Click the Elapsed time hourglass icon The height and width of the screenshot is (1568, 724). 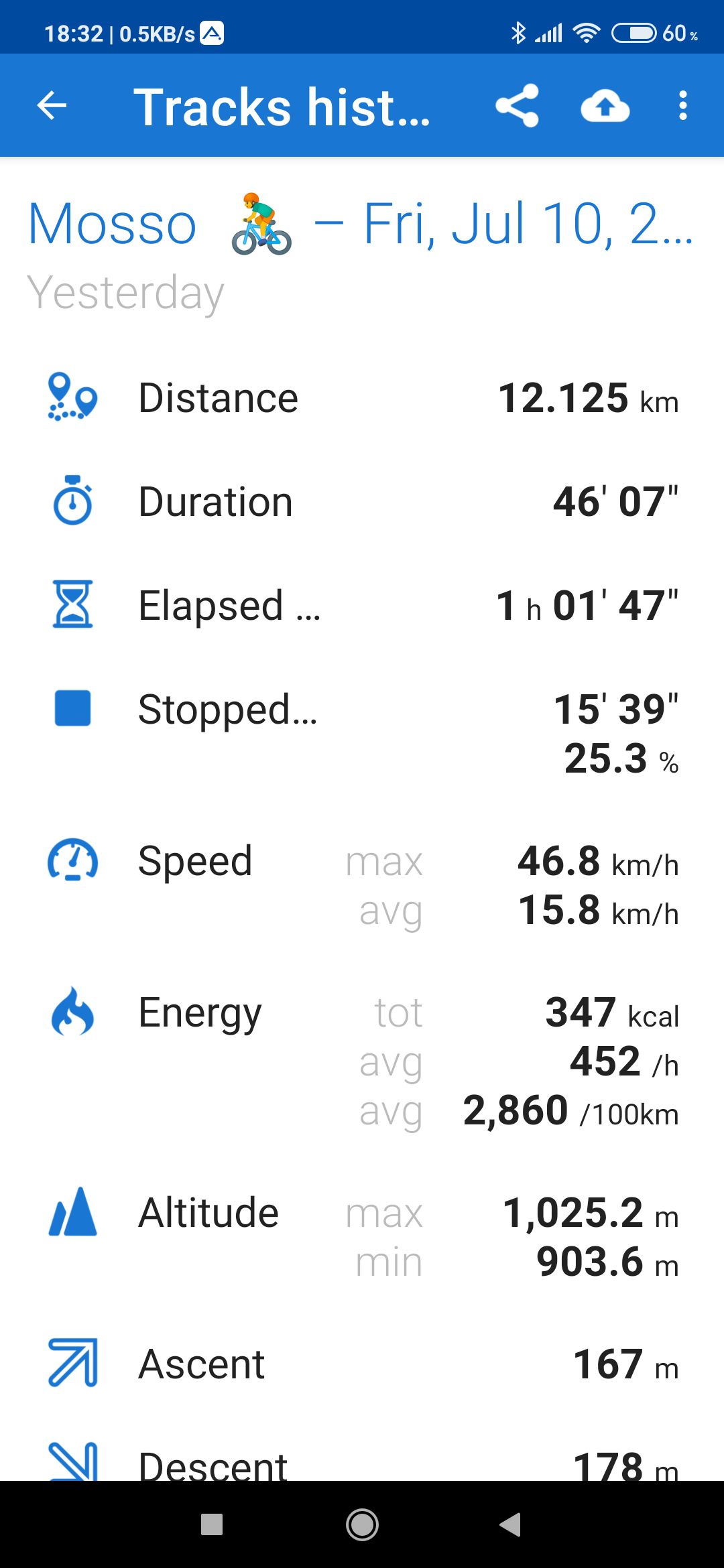72,605
